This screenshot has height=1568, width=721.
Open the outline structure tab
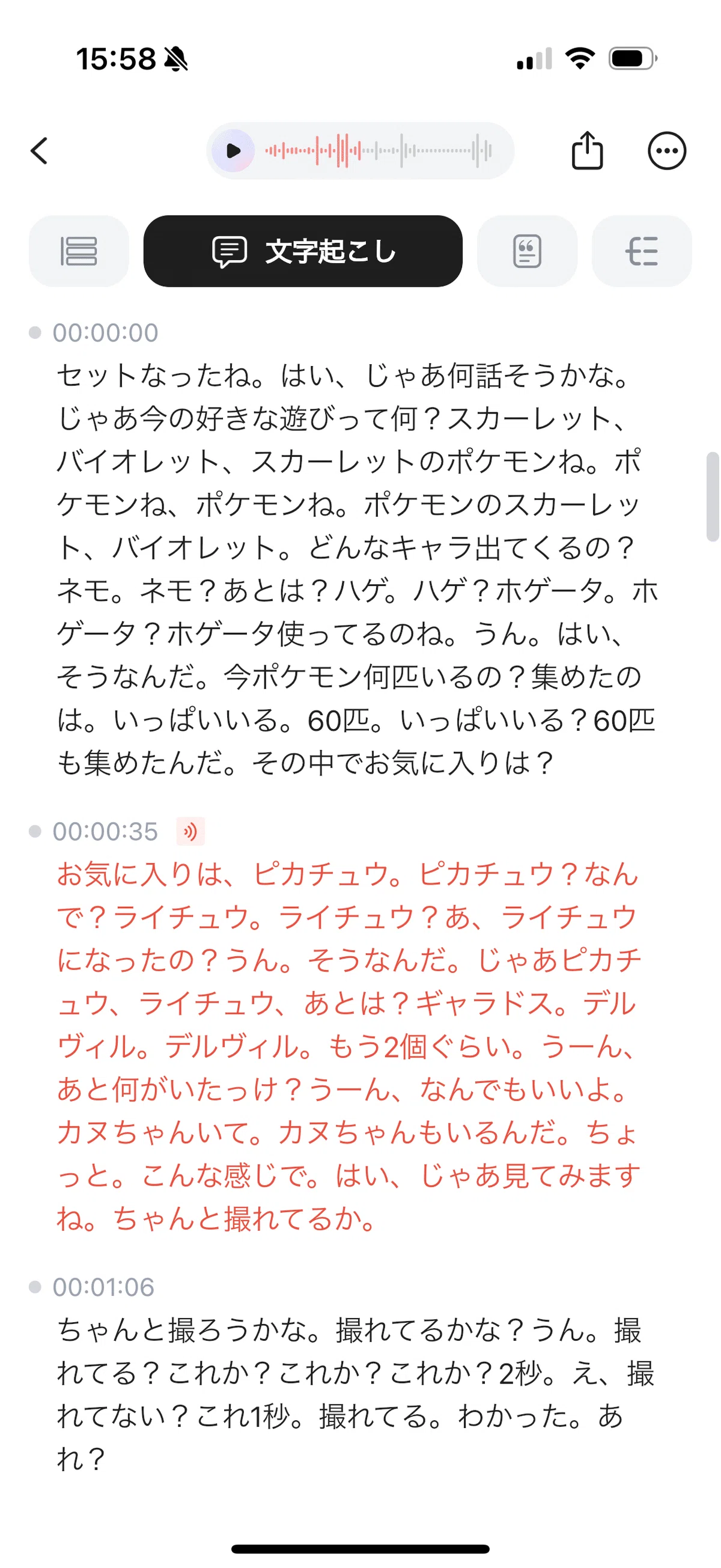coord(641,251)
